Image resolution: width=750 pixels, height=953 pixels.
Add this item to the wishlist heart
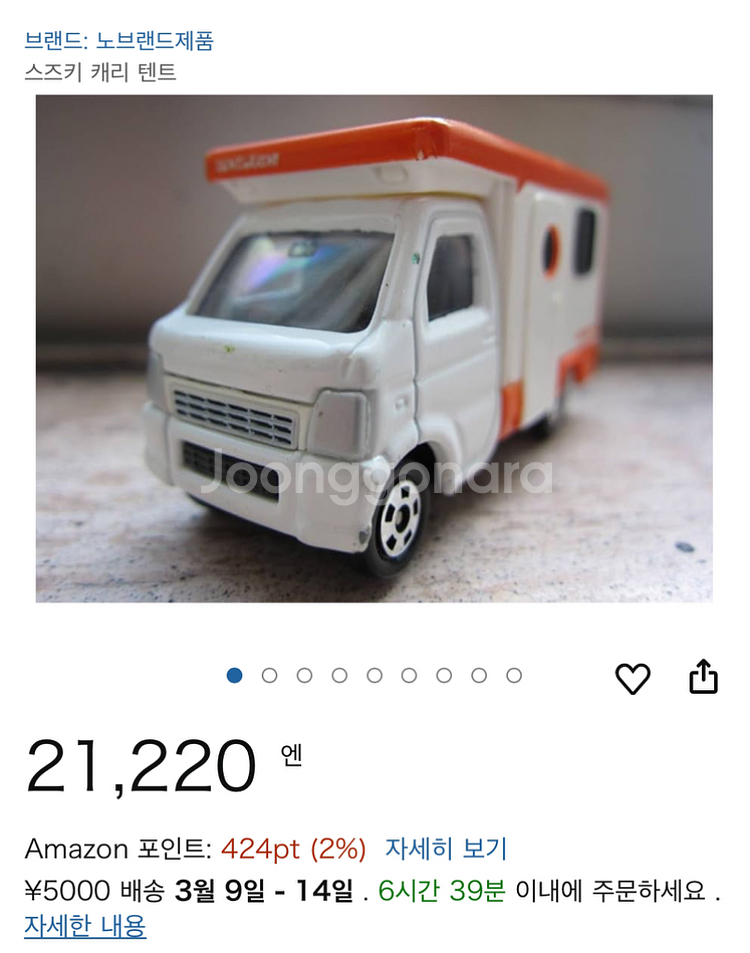(x=632, y=678)
